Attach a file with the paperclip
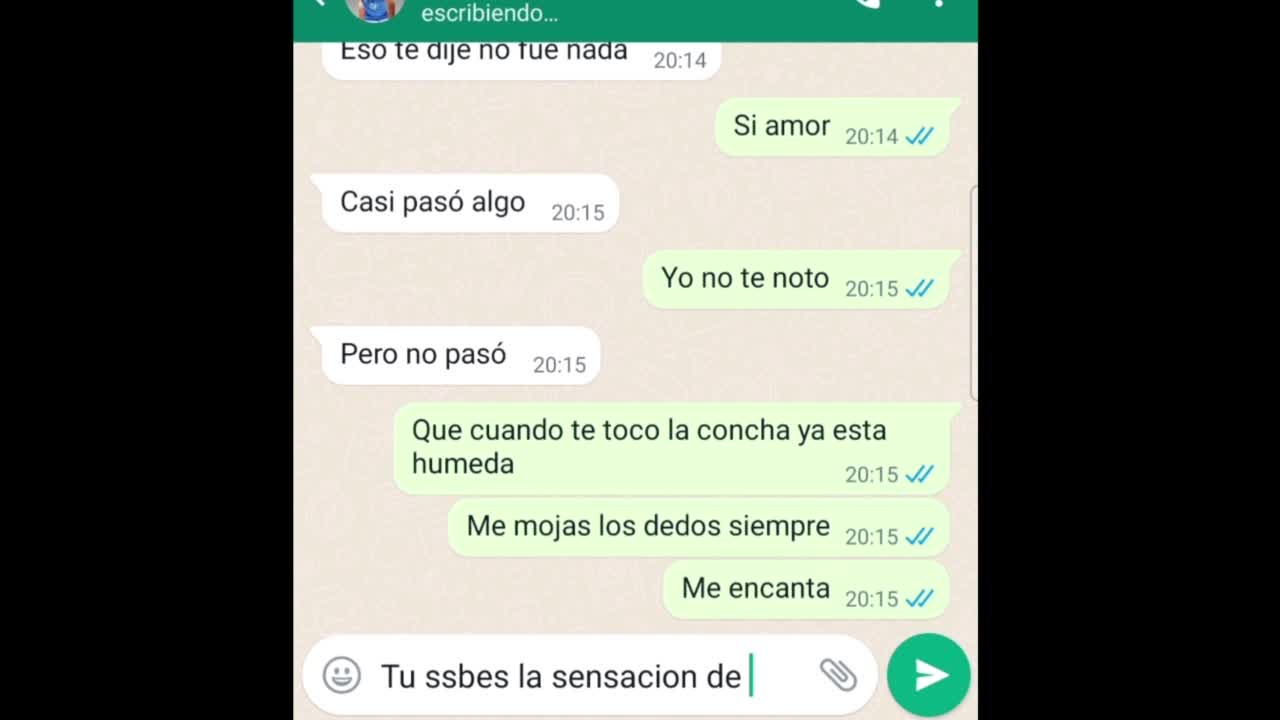1280x720 pixels. point(838,675)
